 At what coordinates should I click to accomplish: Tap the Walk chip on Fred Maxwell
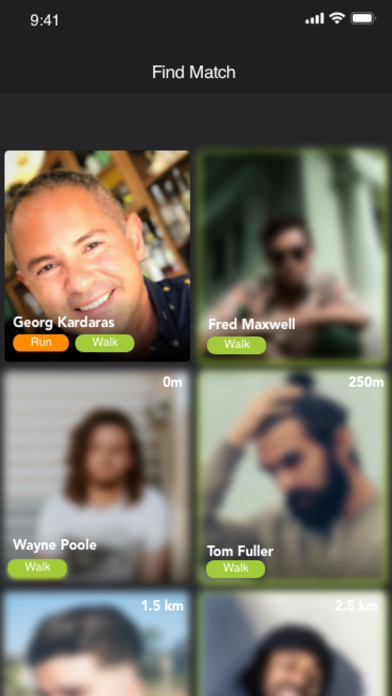pos(237,345)
